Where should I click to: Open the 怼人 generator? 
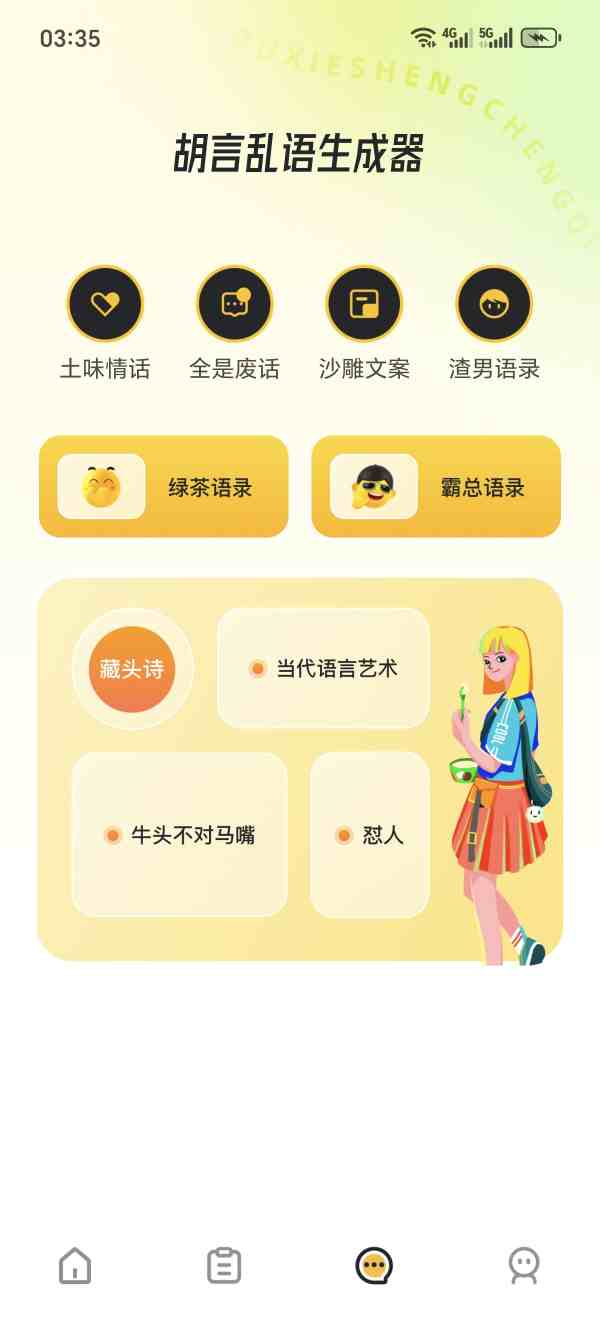coord(370,835)
